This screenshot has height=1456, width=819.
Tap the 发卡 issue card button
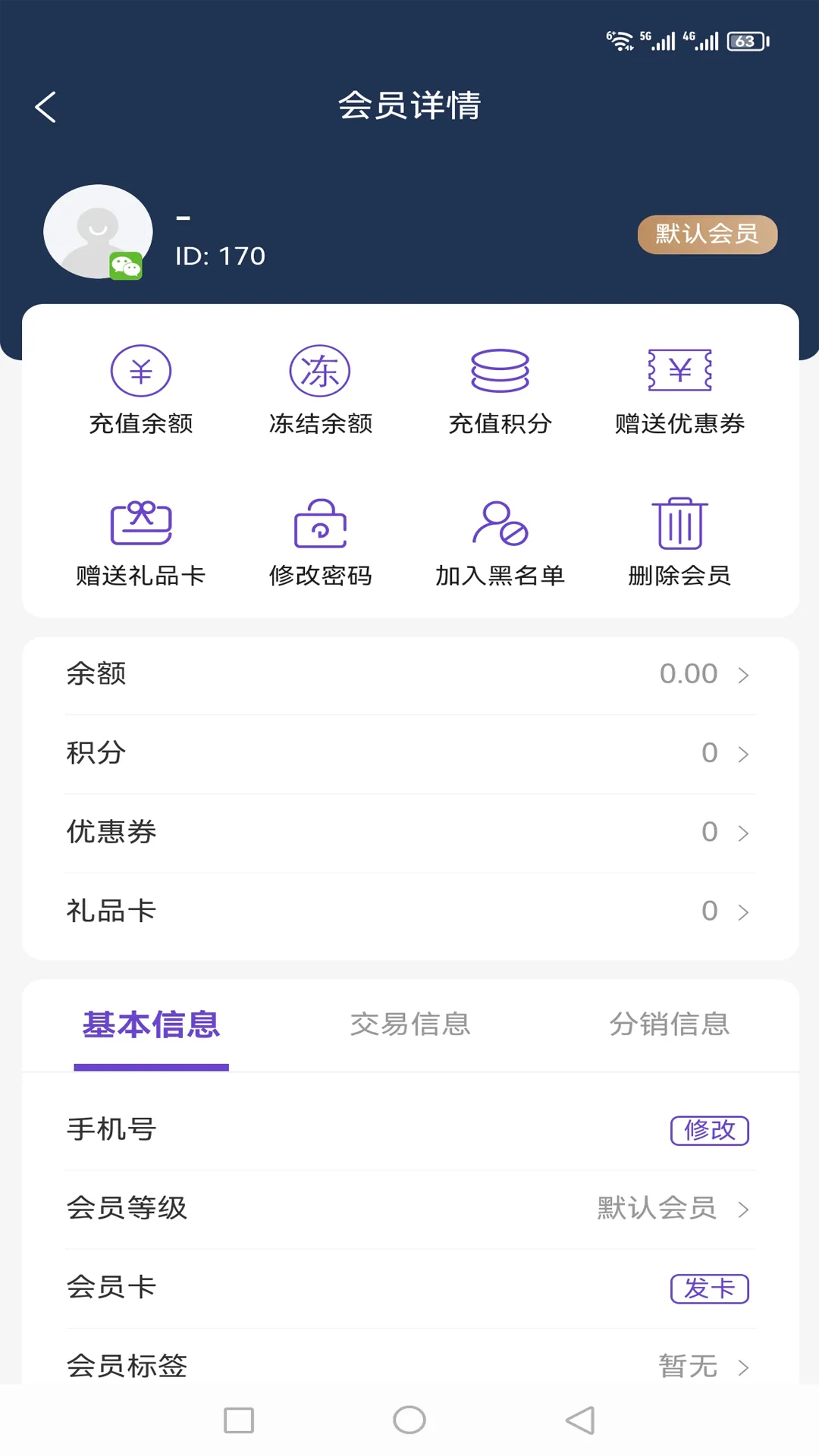tap(709, 1288)
